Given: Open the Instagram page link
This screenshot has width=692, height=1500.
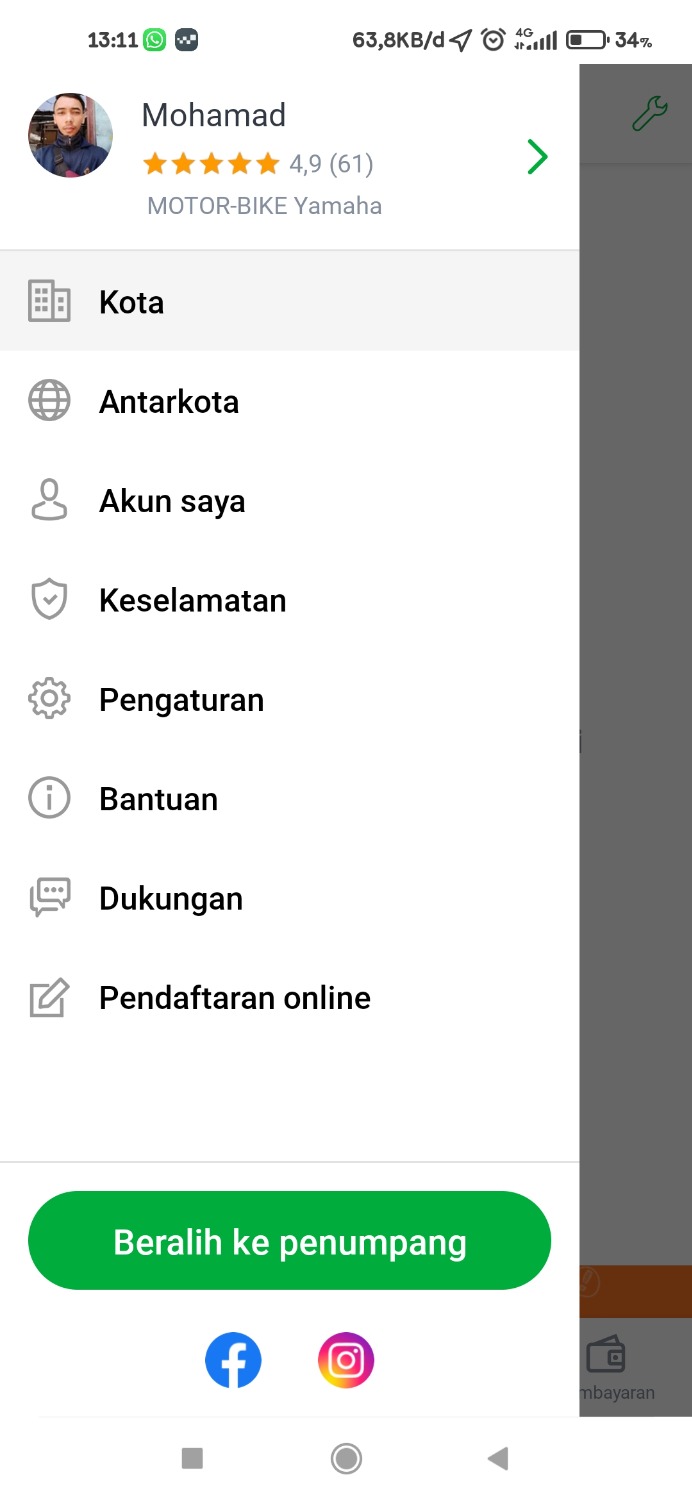Looking at the screenshot, I should click(x=346, y=1360).
